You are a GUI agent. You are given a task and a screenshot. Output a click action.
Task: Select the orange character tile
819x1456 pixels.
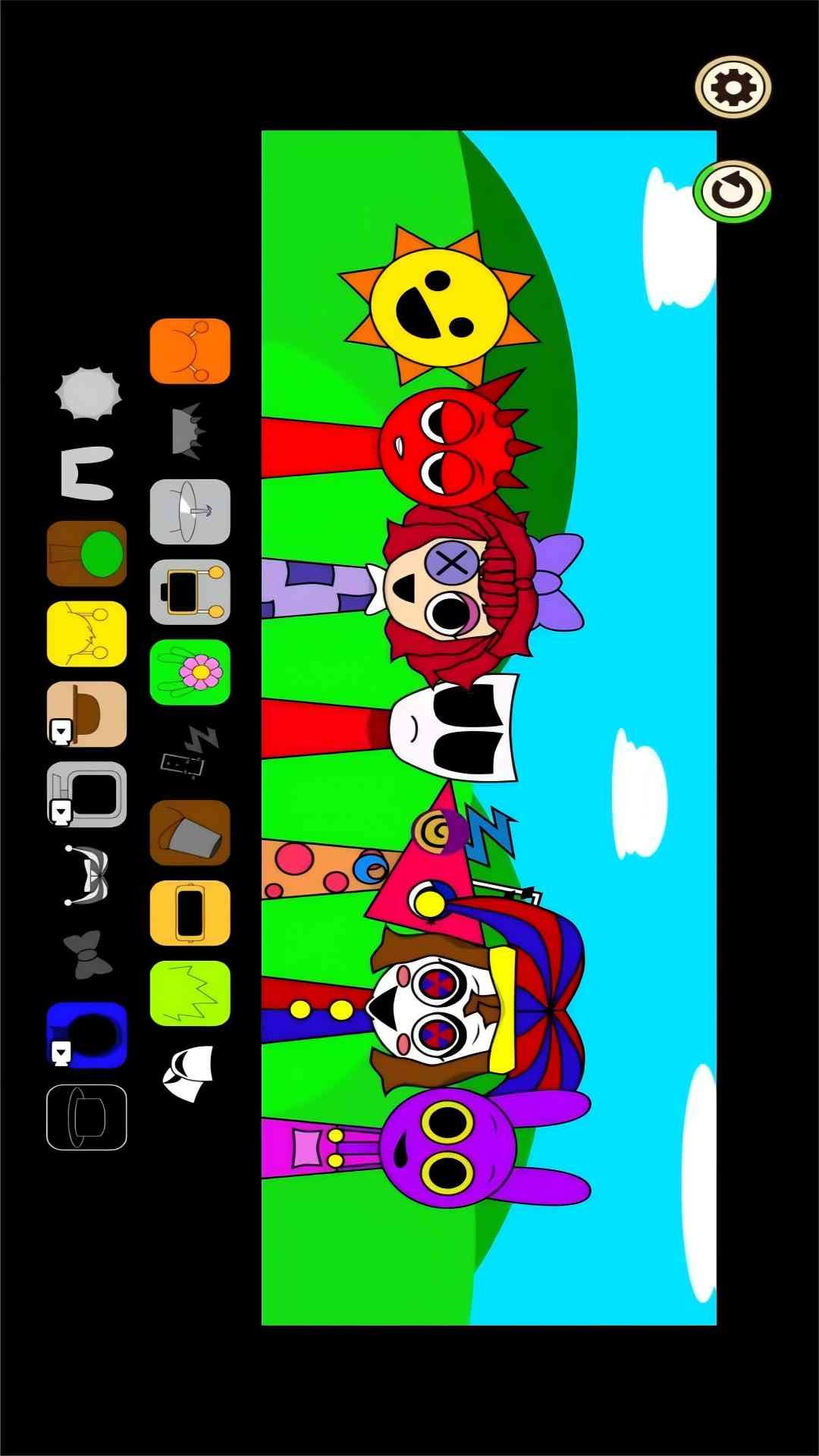coord(190,351)
